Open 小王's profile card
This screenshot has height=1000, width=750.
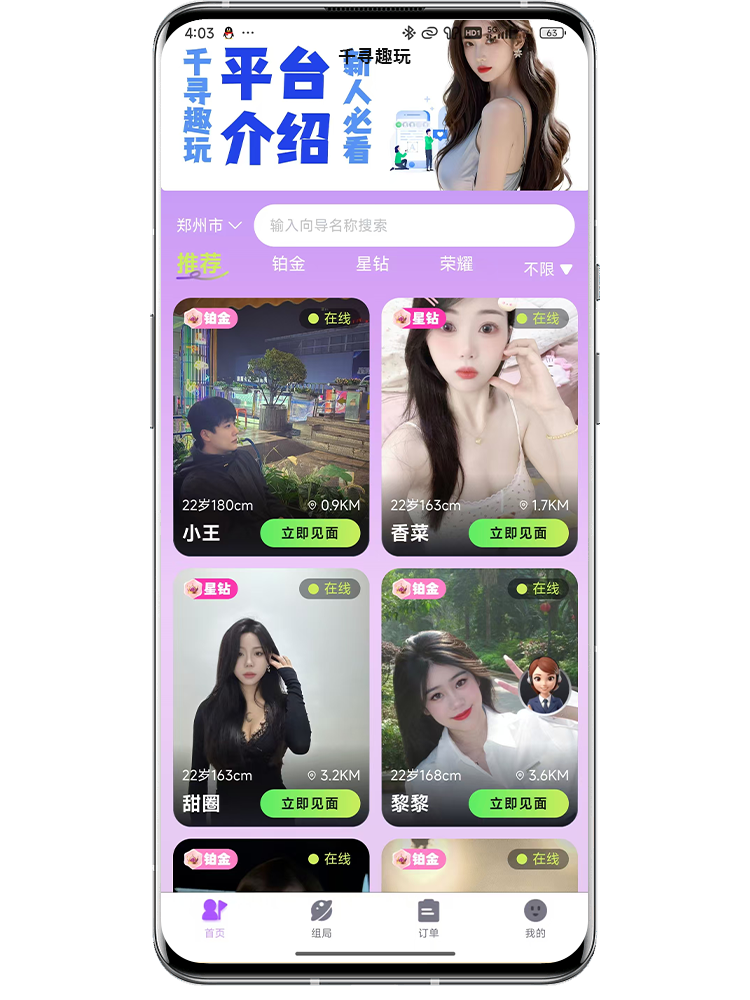[x=270, y=410]
